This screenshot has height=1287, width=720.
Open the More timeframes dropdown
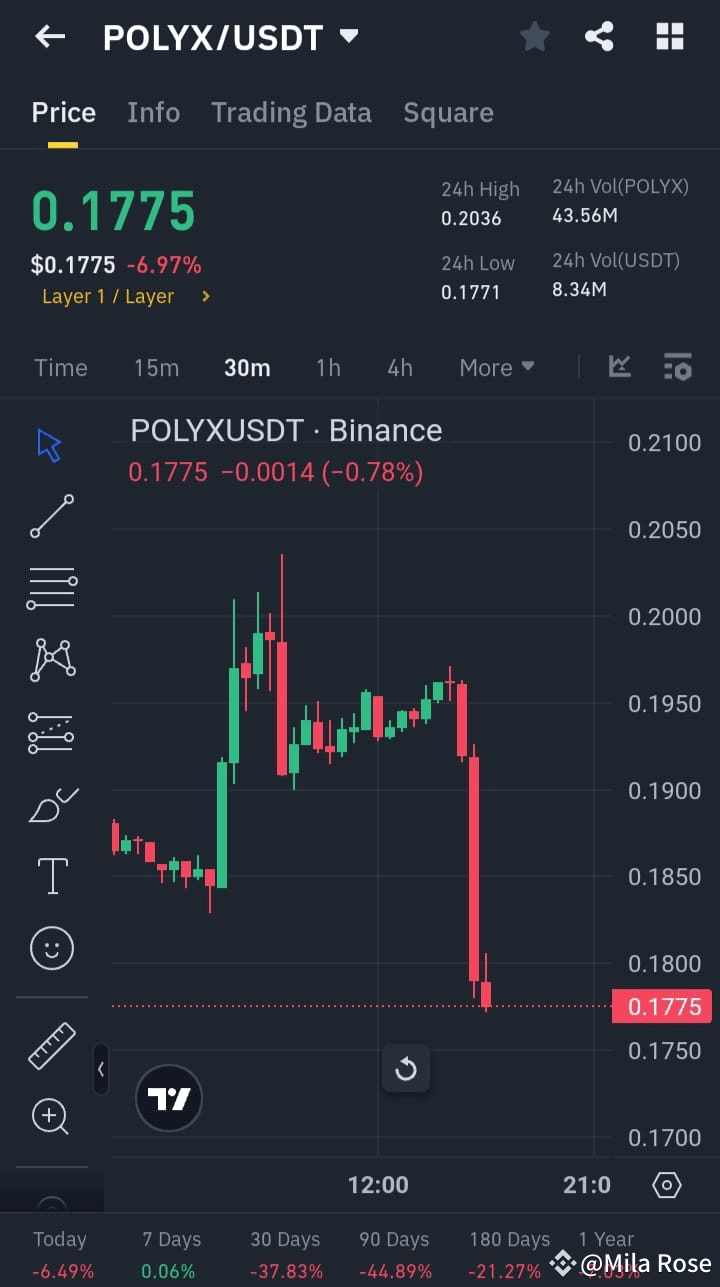click(496, 367)
